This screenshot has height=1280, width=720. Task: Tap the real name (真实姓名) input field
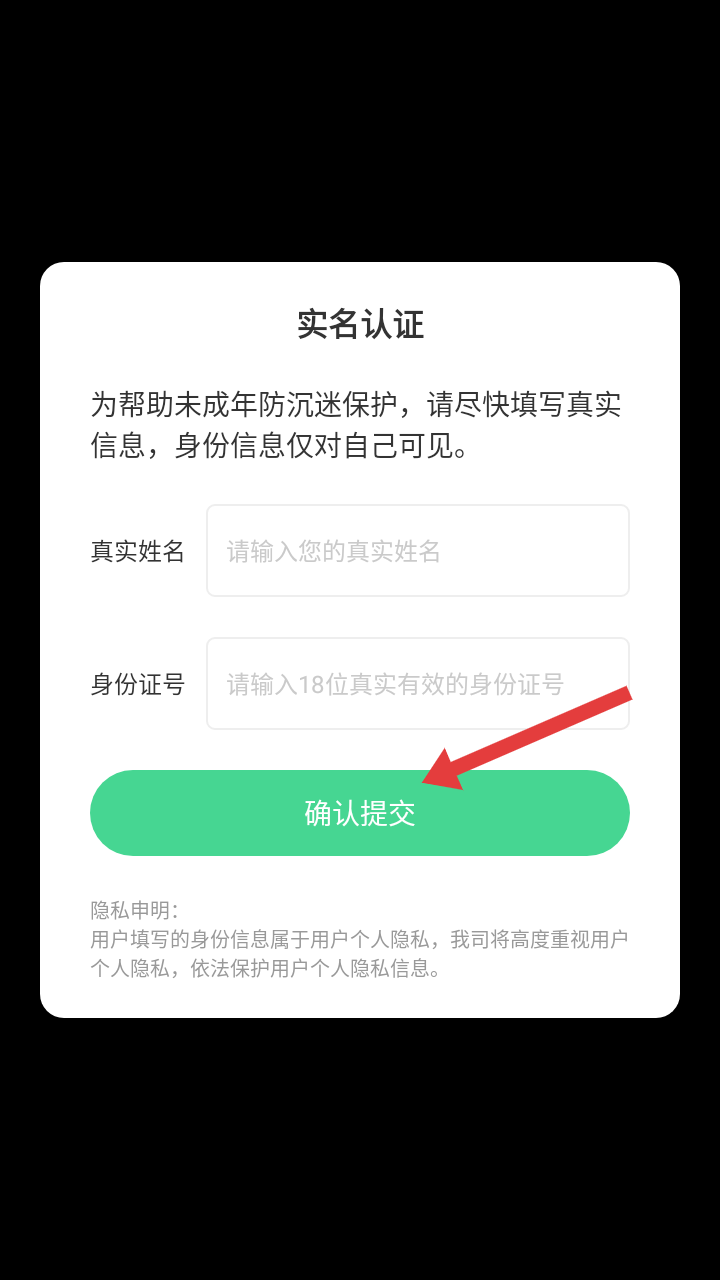[417, 551]
